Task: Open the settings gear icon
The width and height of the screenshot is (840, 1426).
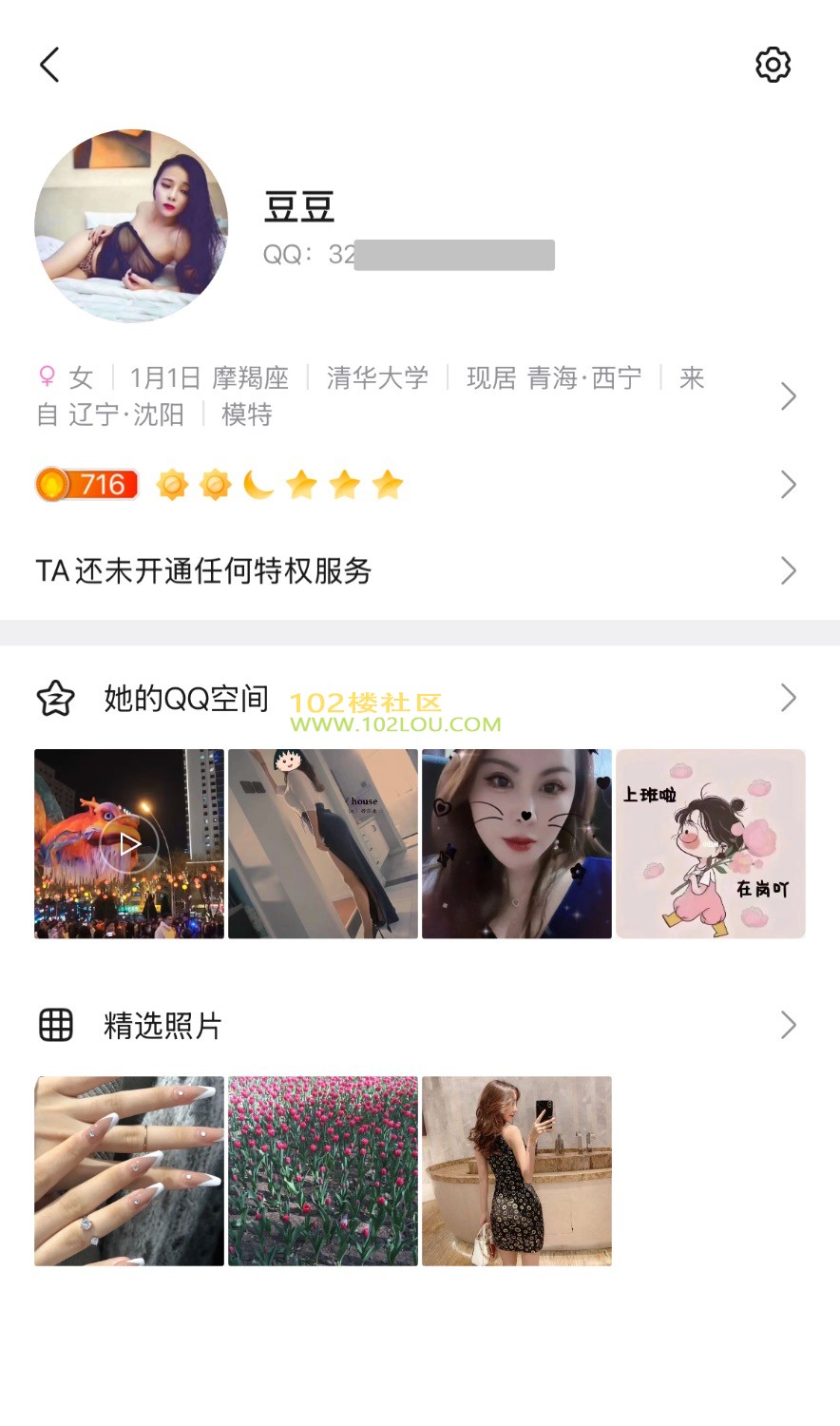Action: coord(773,65)
